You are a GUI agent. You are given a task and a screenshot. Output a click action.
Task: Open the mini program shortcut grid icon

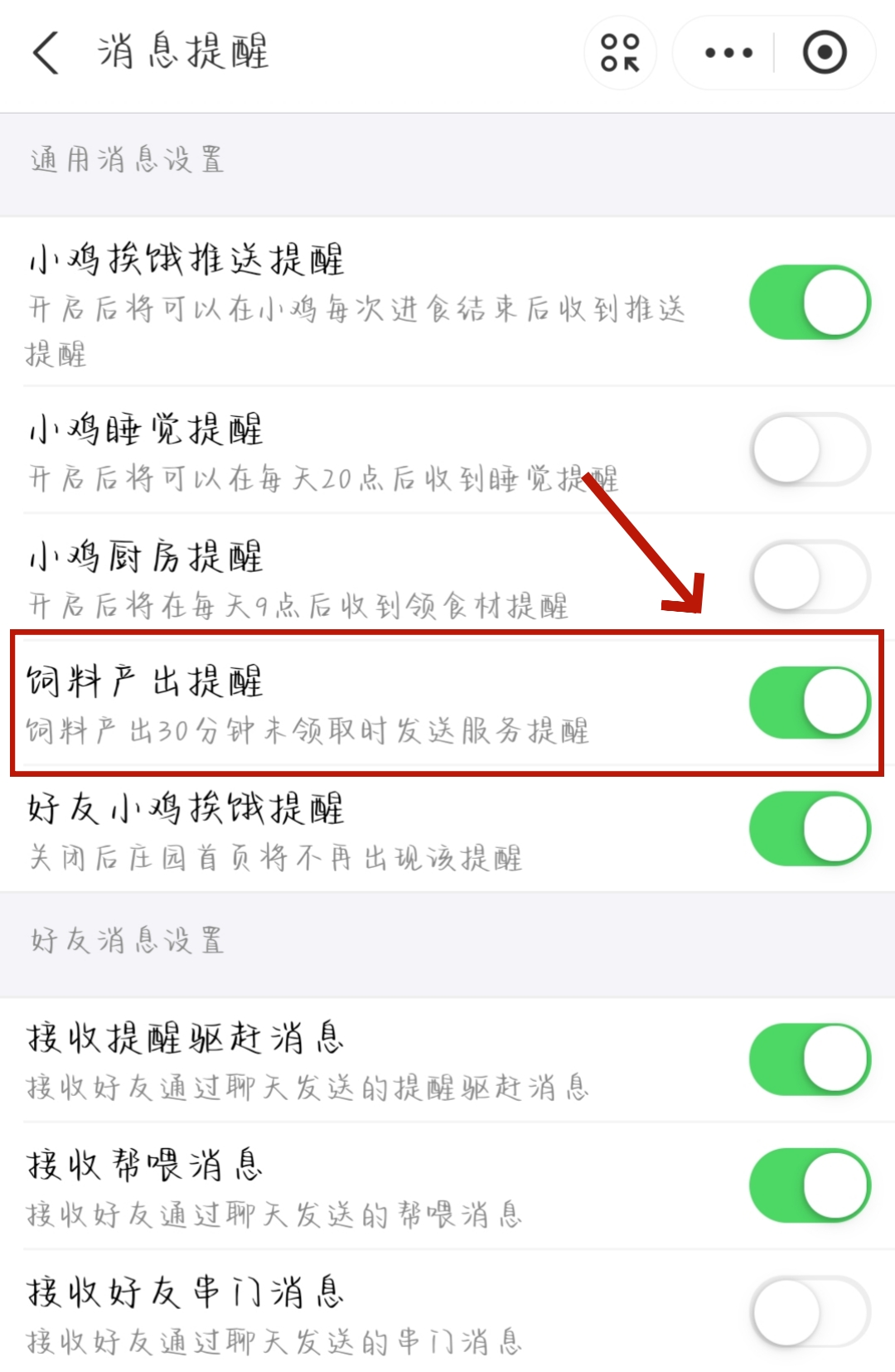[620, 53]
